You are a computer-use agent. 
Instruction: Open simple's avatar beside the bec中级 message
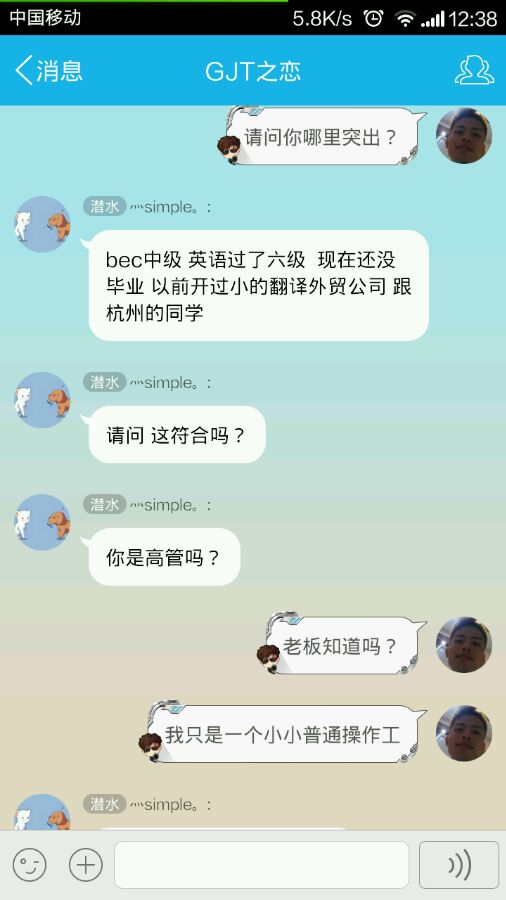(42, 224)
